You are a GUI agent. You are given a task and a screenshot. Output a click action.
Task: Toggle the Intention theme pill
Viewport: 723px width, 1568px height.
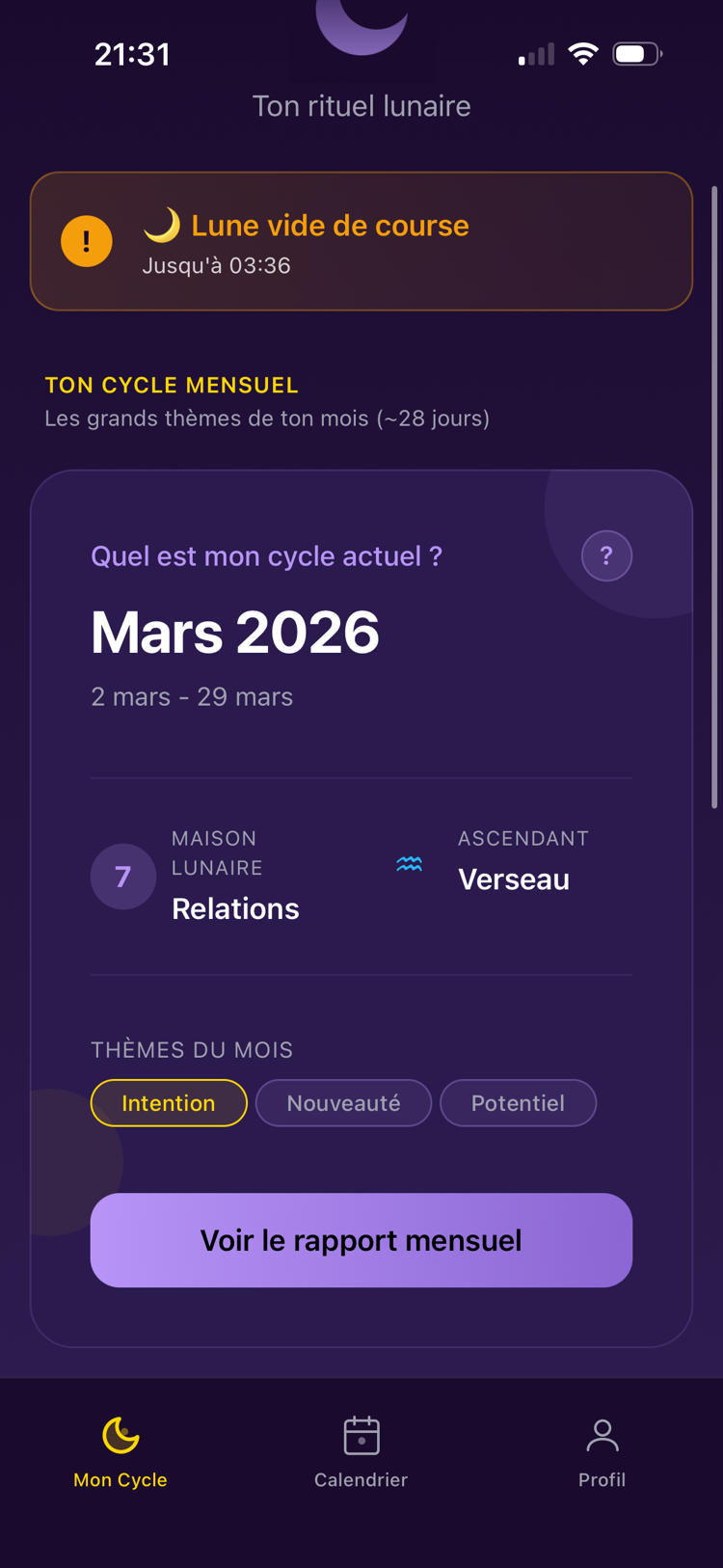click(x=169, y=1102)
